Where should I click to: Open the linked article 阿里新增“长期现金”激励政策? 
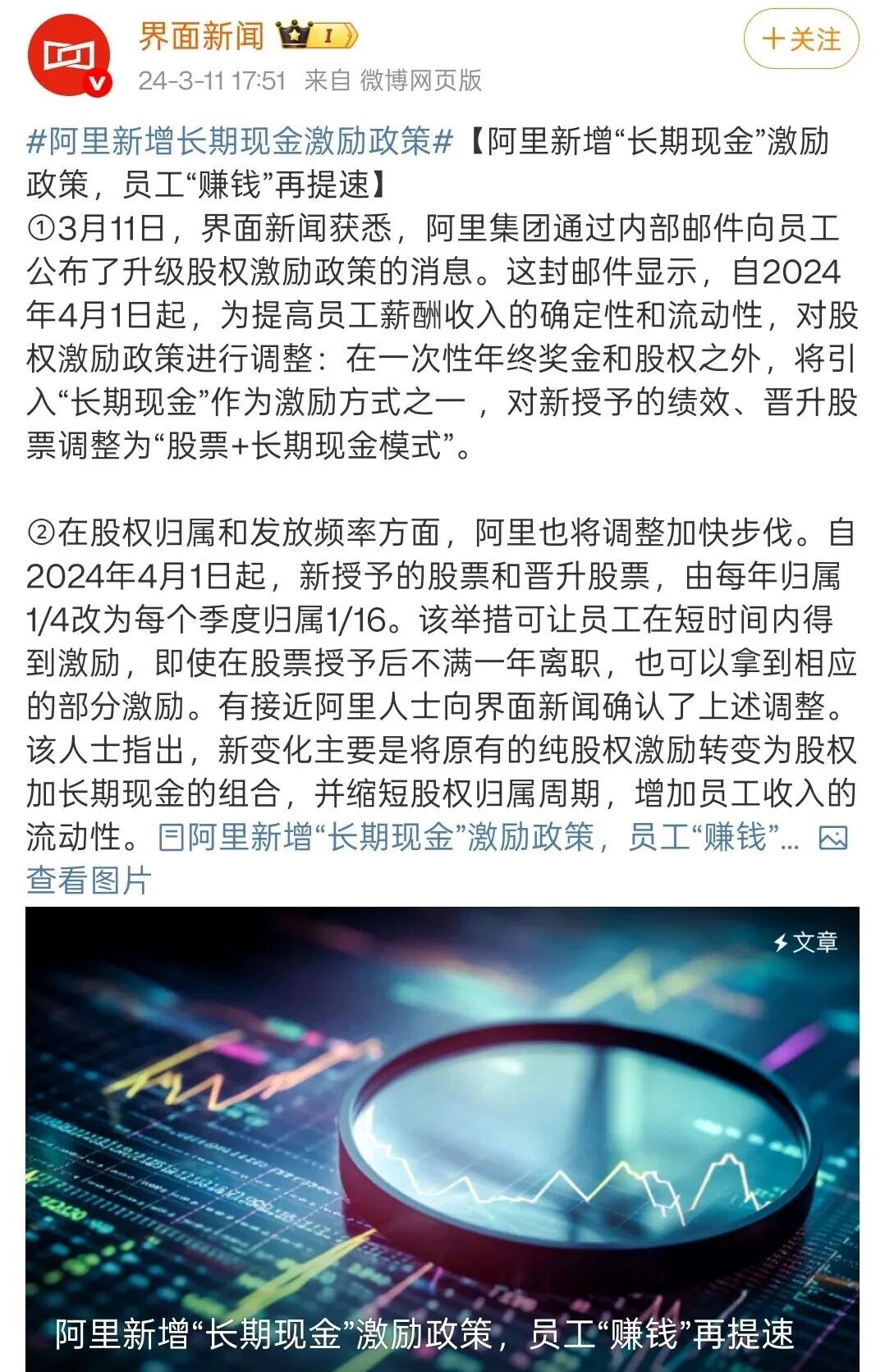click(x=478, y=837)
